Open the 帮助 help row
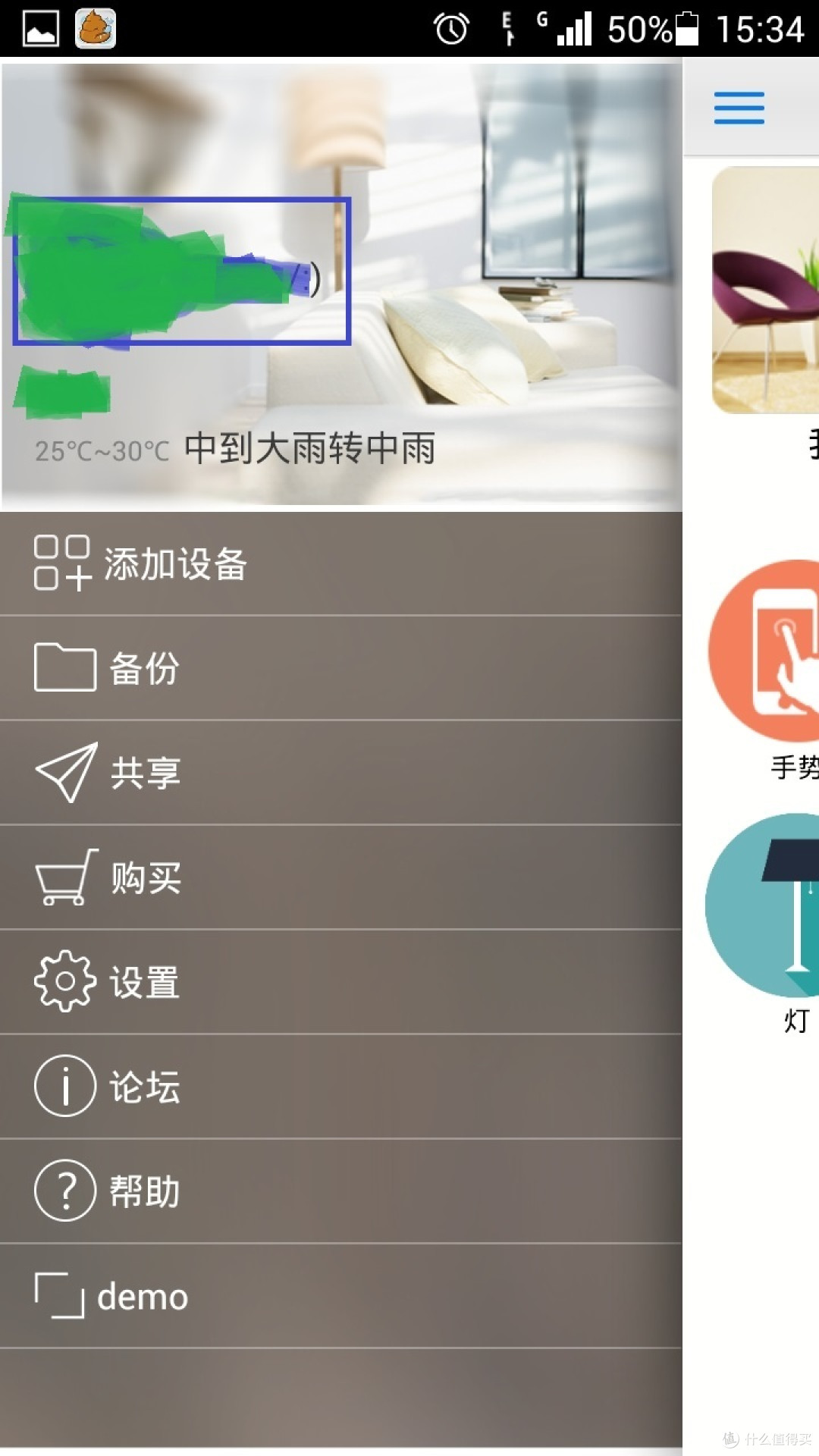 point(341,1191)
